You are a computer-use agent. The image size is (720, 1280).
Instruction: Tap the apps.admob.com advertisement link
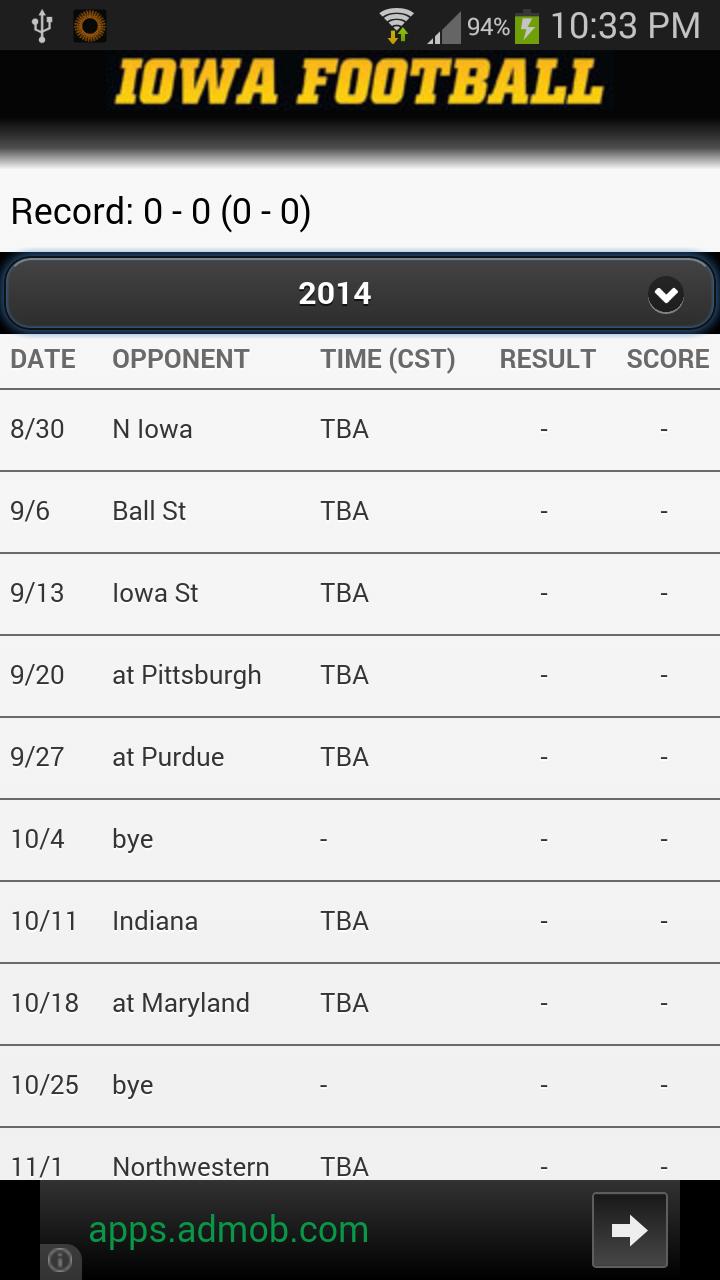click(226, 1230)
